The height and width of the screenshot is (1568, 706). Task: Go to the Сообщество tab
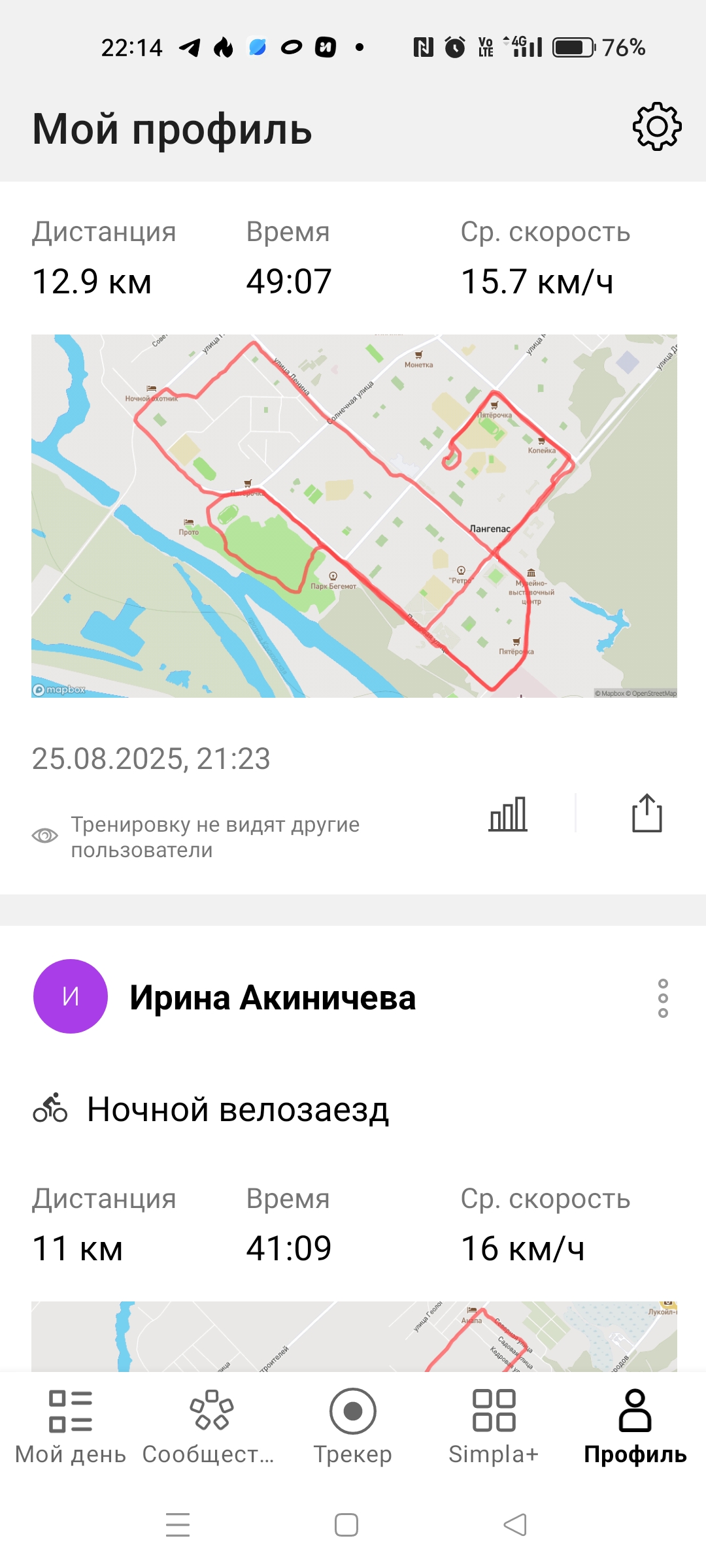click(210, 1428)
